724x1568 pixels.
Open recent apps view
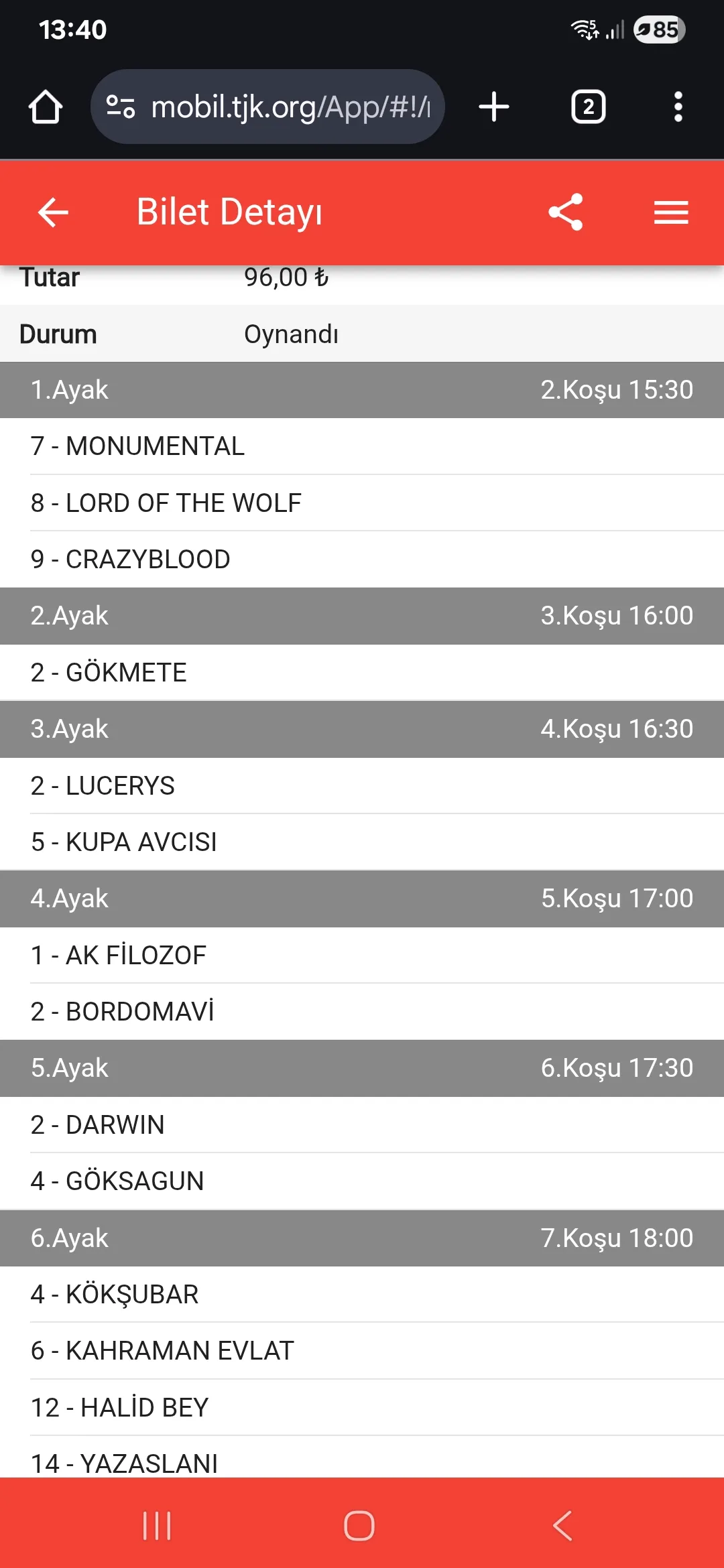(157, 1526)
